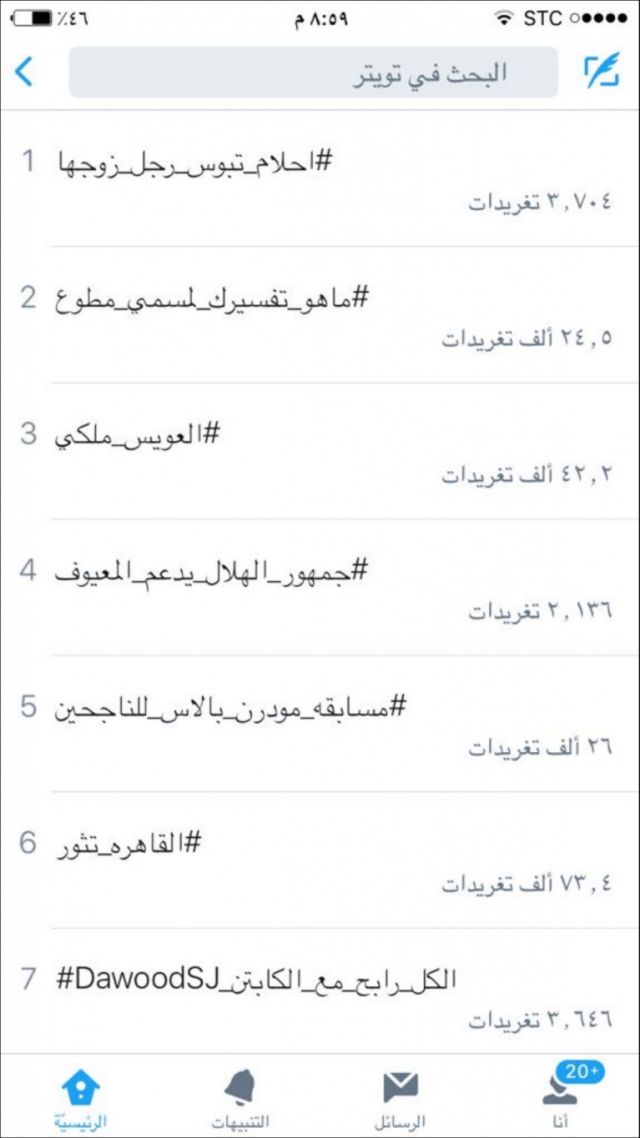This screenshot has height=1138, width=640.
Task: Open the التنبيهات notifications tab
Action: 240,1097
